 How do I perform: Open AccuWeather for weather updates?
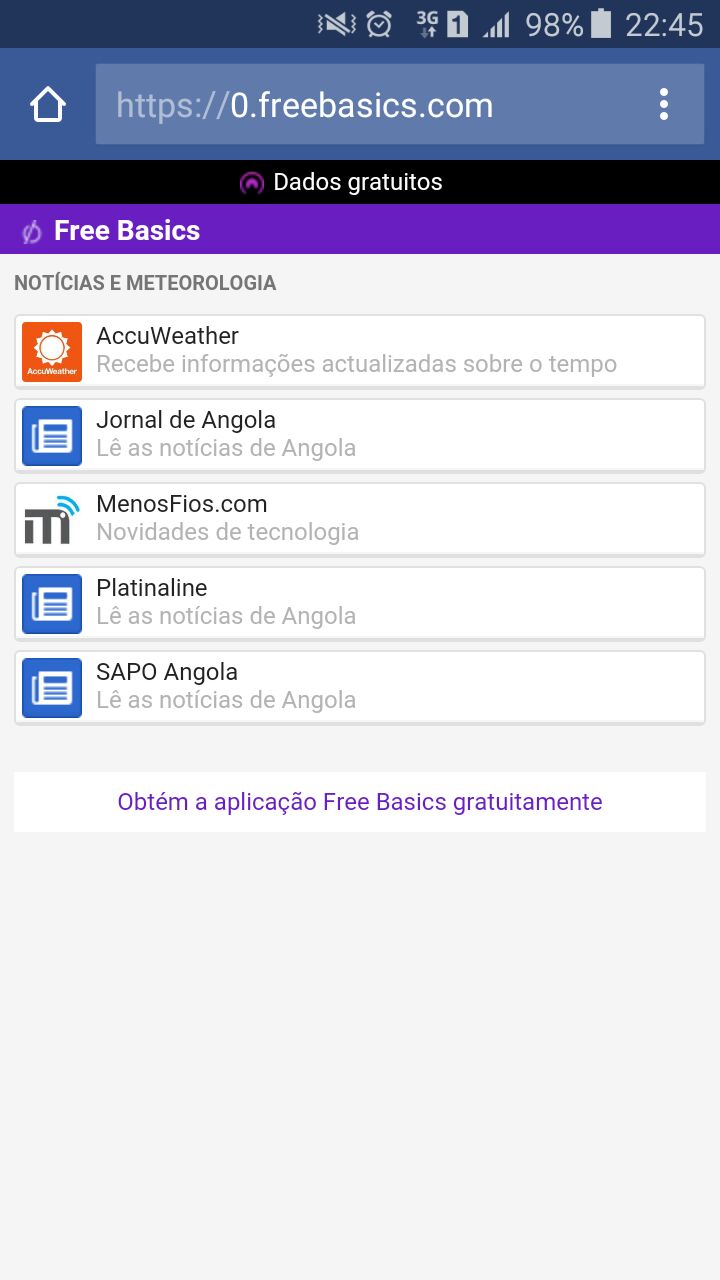pos(360,351)
